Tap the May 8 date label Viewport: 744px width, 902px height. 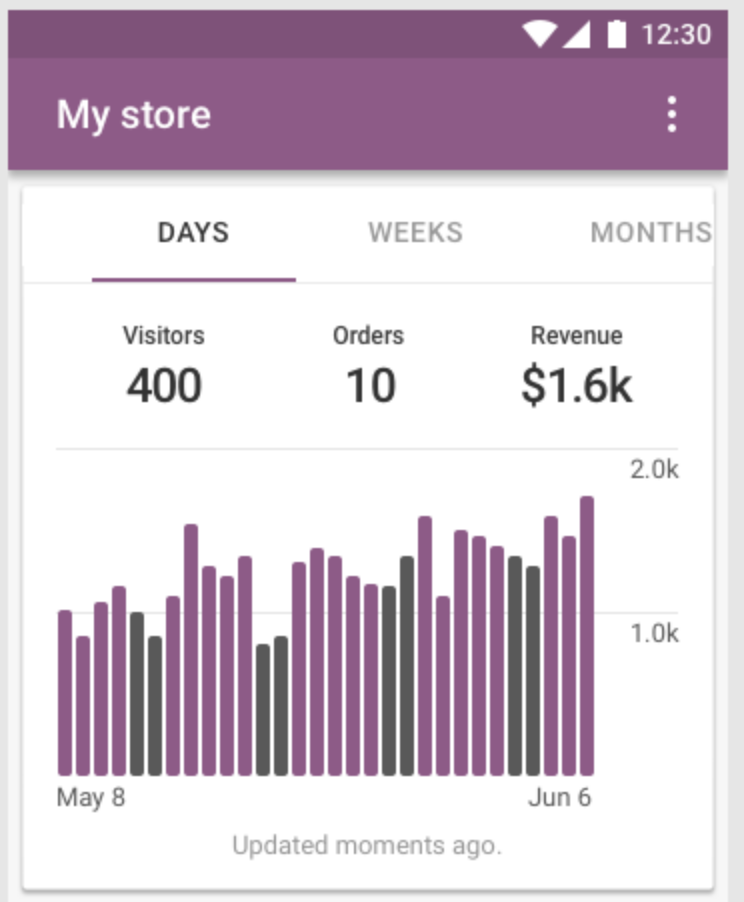(x=91, y=798)
